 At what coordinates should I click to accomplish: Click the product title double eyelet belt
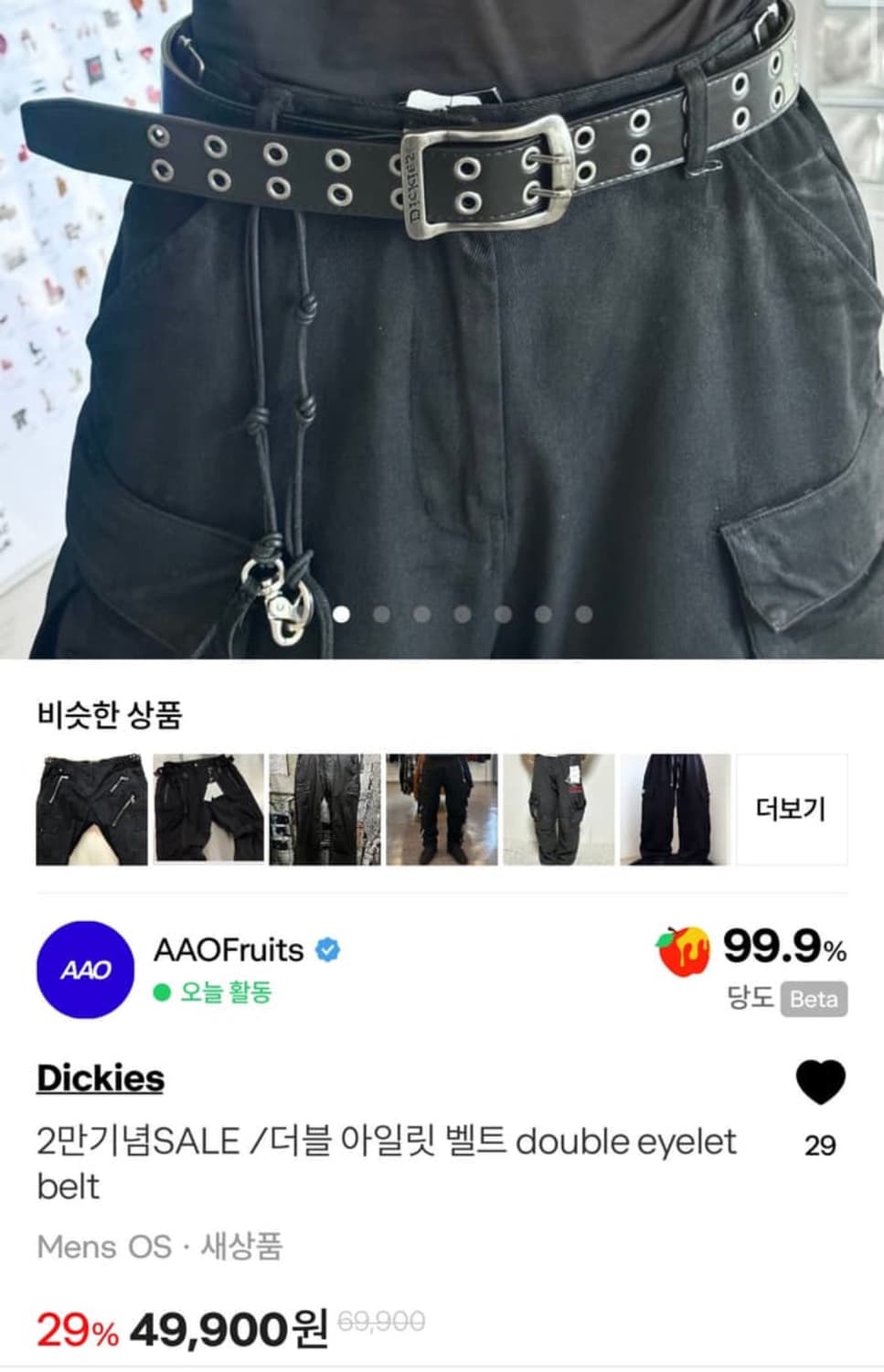point(384,1162)
